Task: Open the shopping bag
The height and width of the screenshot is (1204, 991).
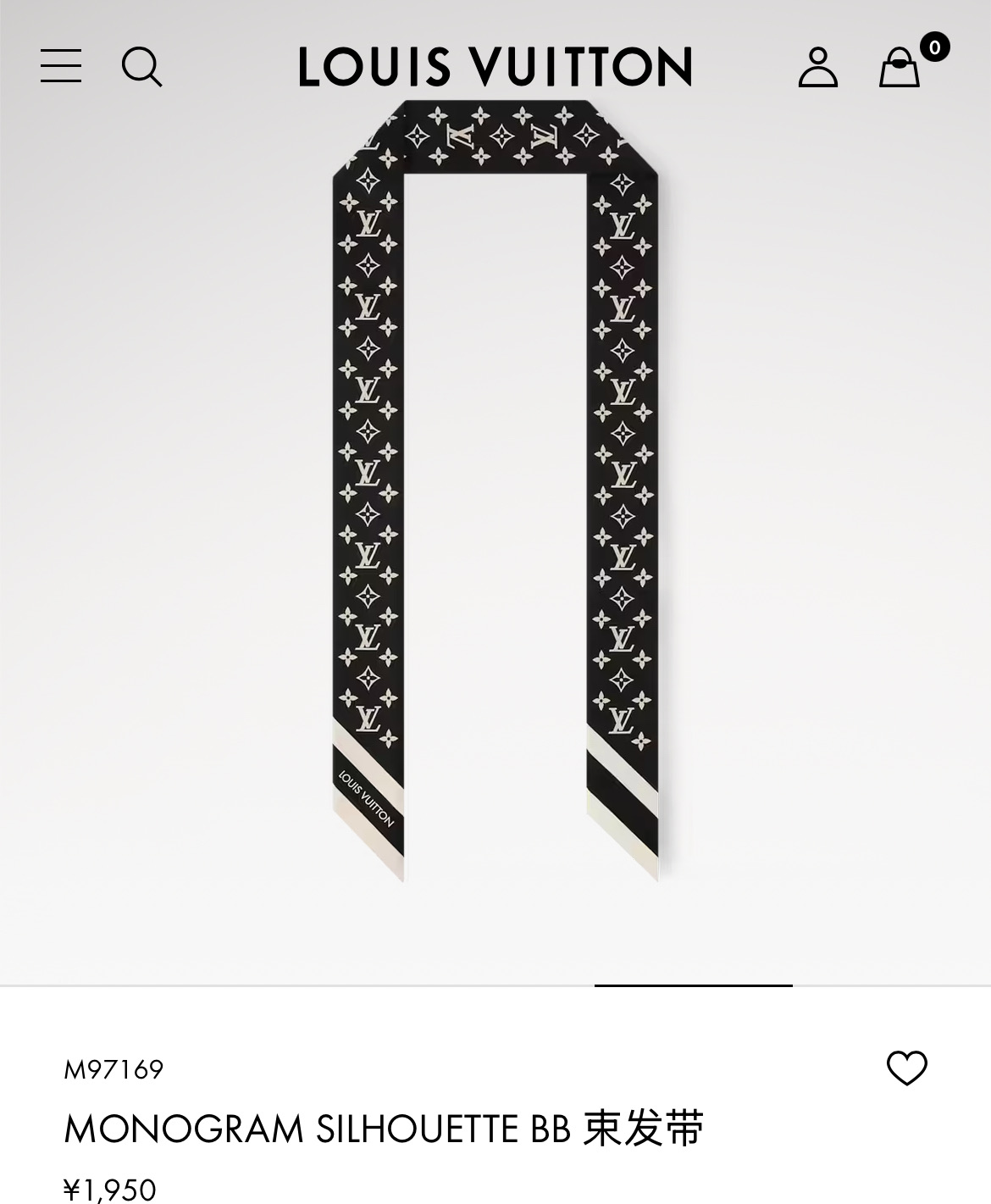Action: tap(900, 68)
